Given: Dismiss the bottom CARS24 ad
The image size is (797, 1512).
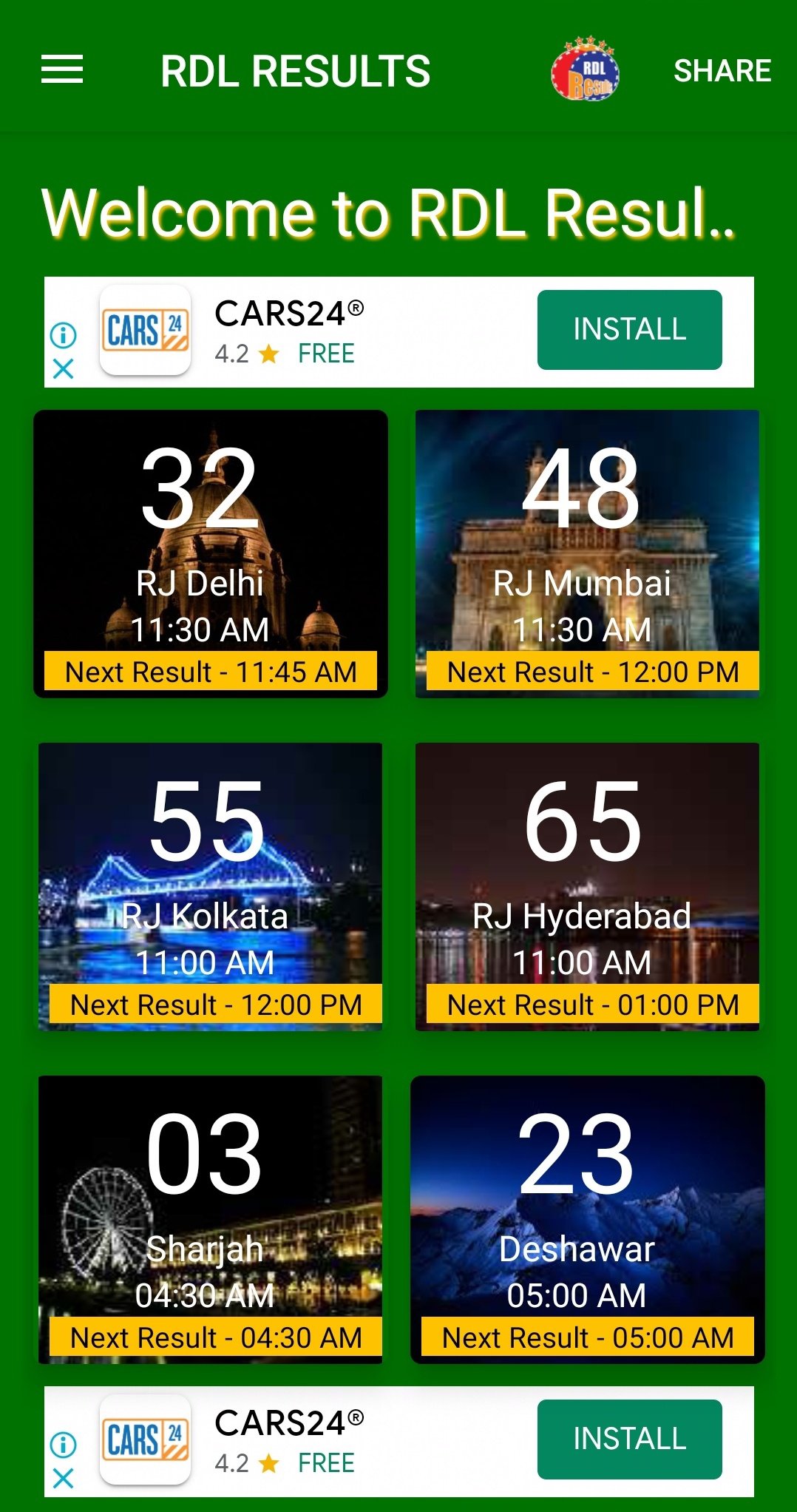Looking at the screenshot, I should pos(64,1478).
